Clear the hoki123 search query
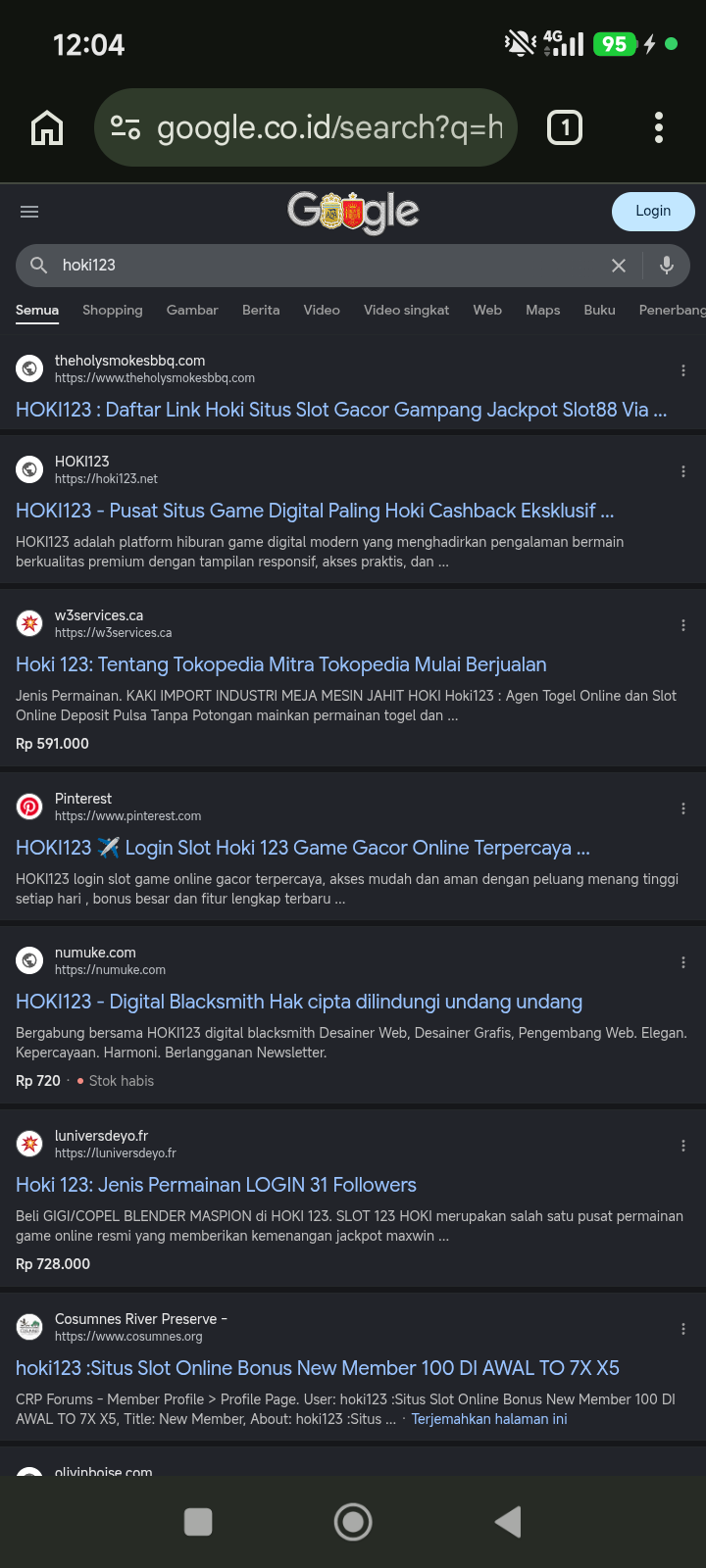Viewport: 706px width, 1568px height. (619, 266)
